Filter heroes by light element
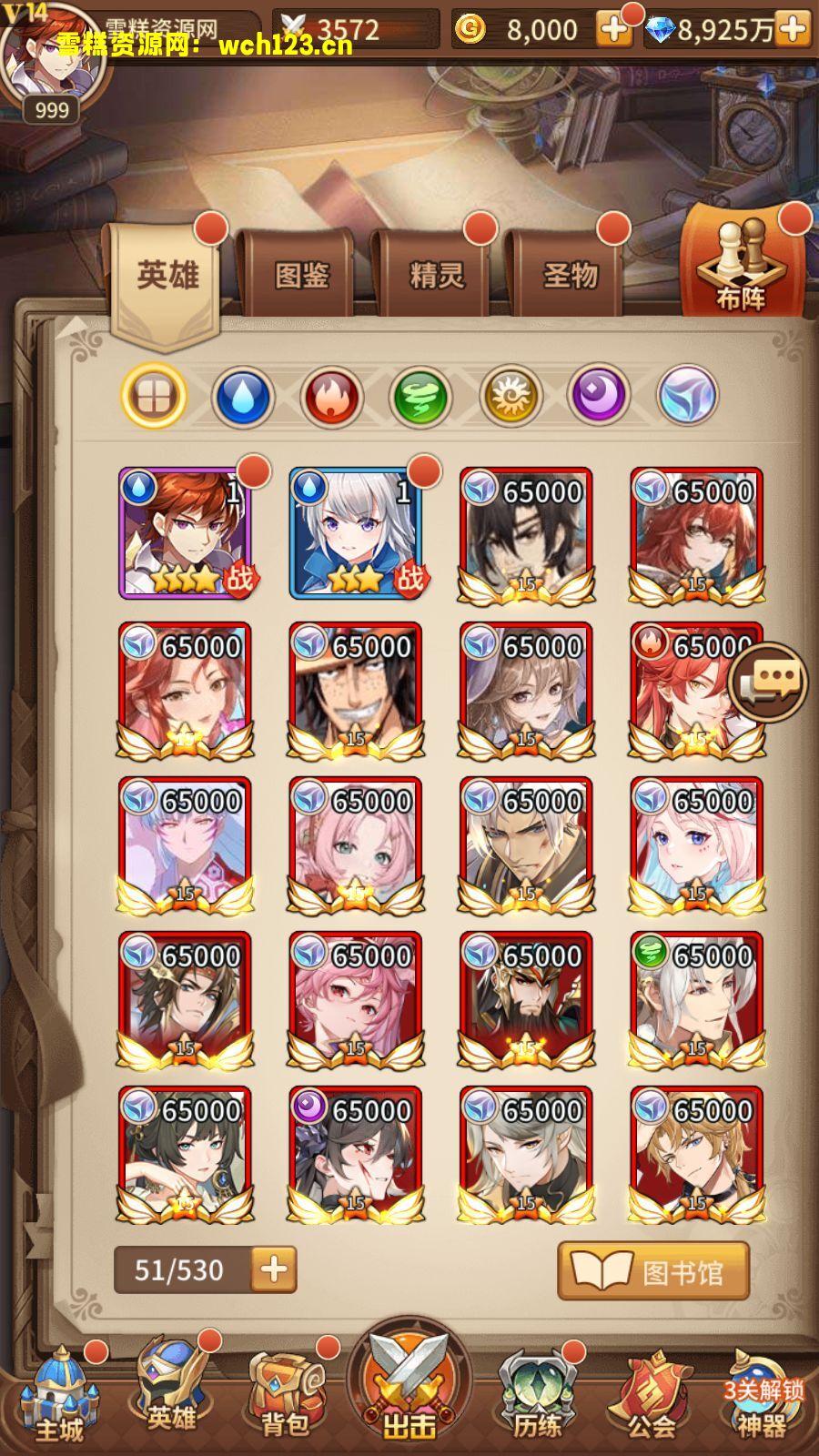The image size is (819, 1456). coord(511,396)
